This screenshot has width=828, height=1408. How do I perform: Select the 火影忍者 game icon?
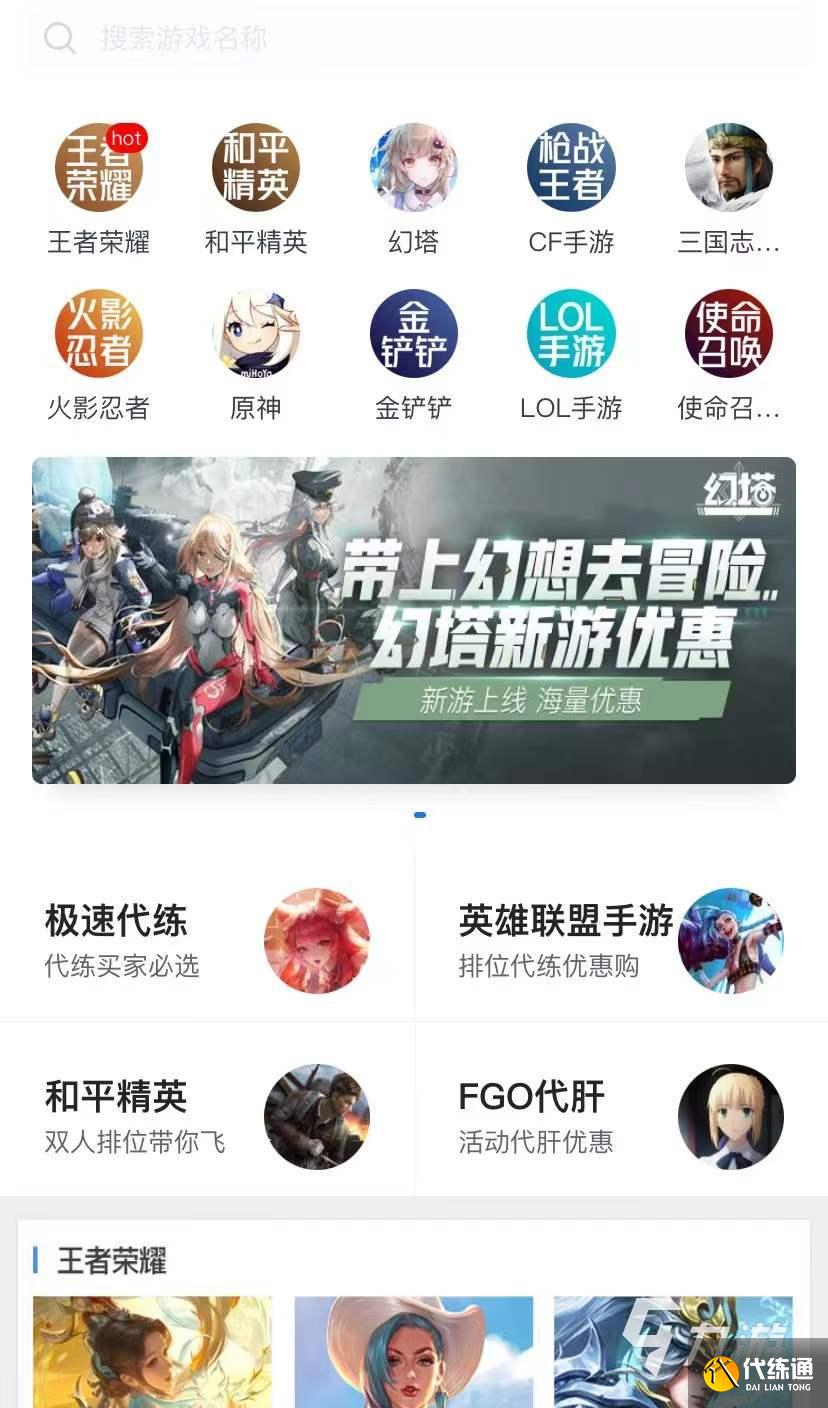point(99,334)
